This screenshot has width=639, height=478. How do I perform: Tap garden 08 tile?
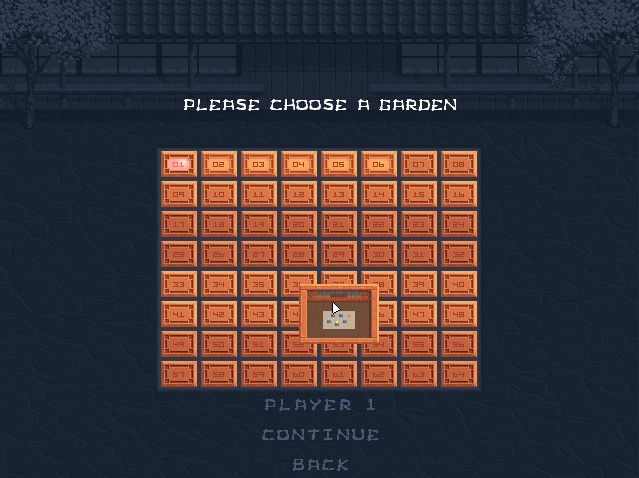[x=459, y=164]
